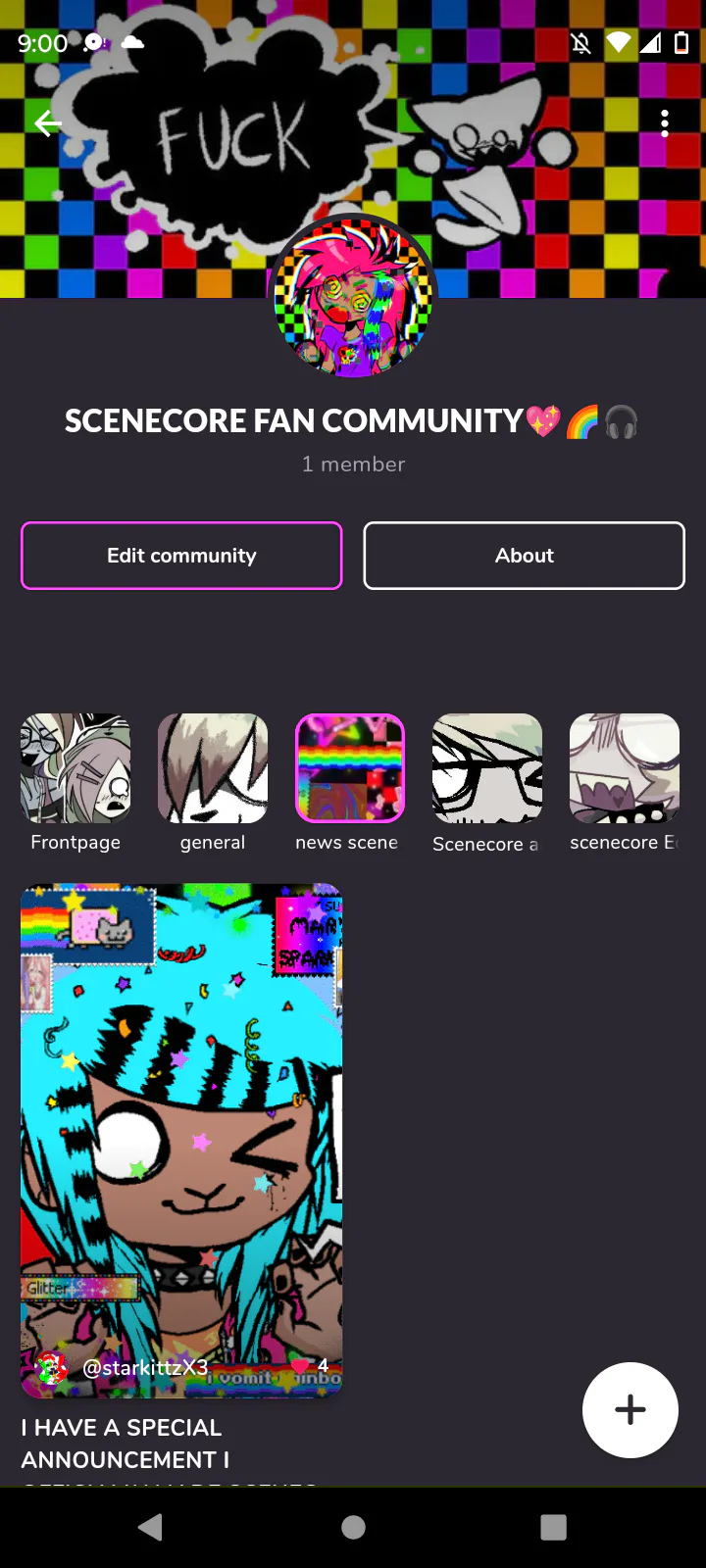Open the recent apps view
Screen dimensions: 706x1568
[x=554, y=1527]
